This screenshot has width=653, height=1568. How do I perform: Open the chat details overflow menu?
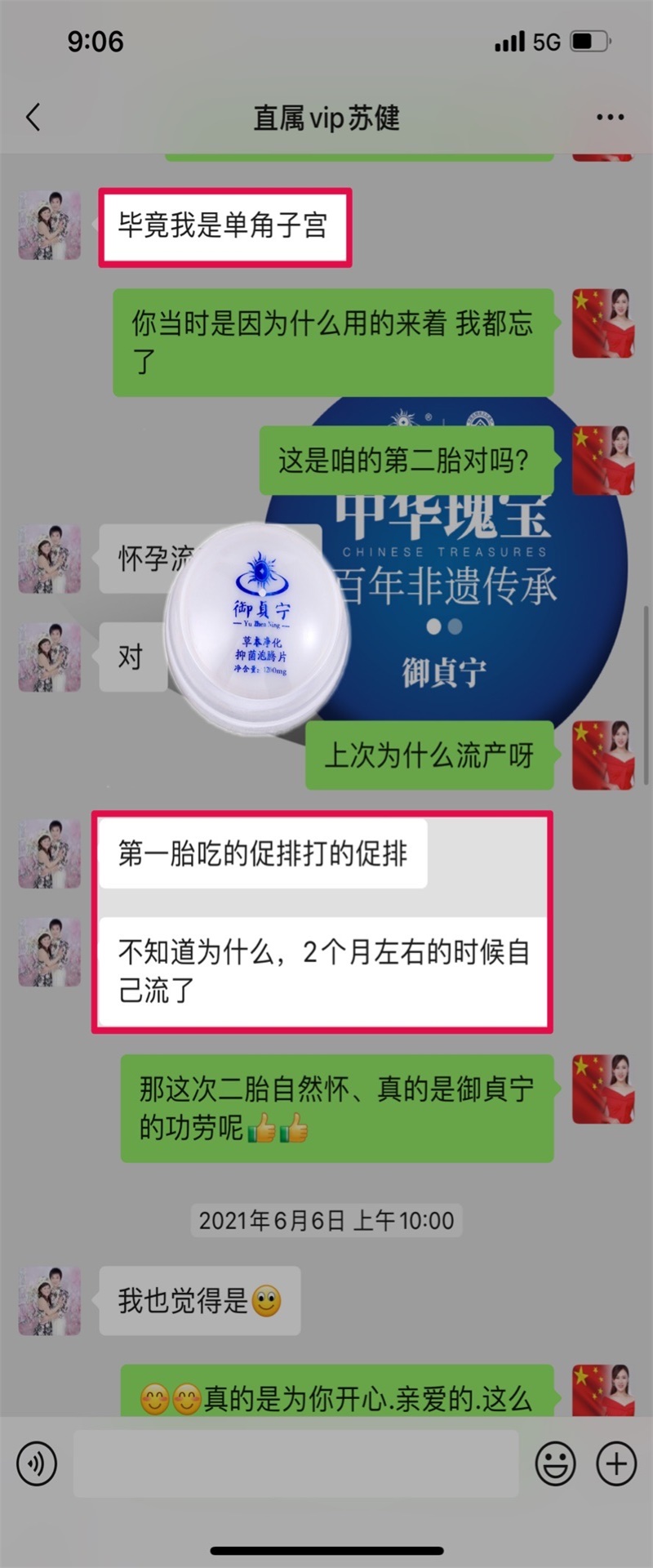point(609,118)
